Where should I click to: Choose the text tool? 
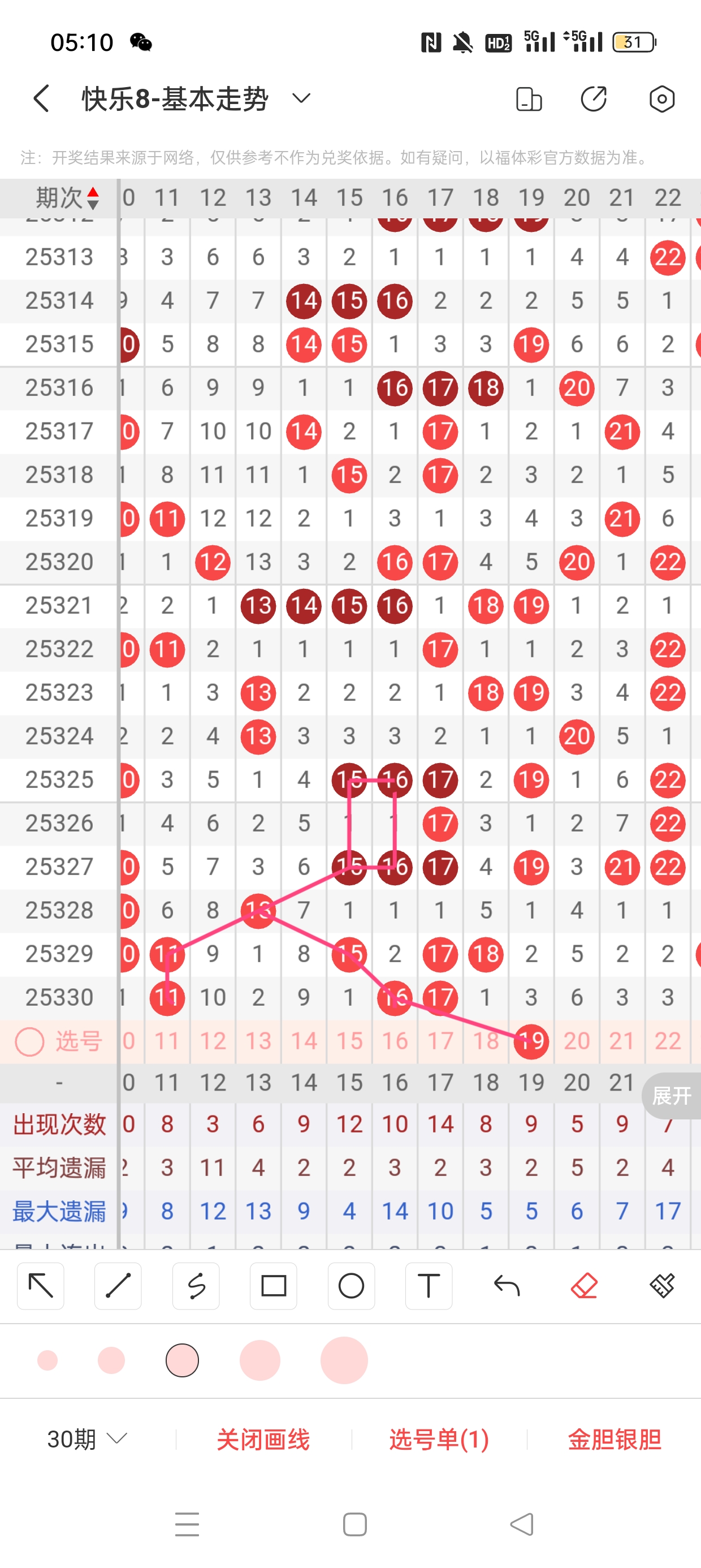click(429, 1286)
